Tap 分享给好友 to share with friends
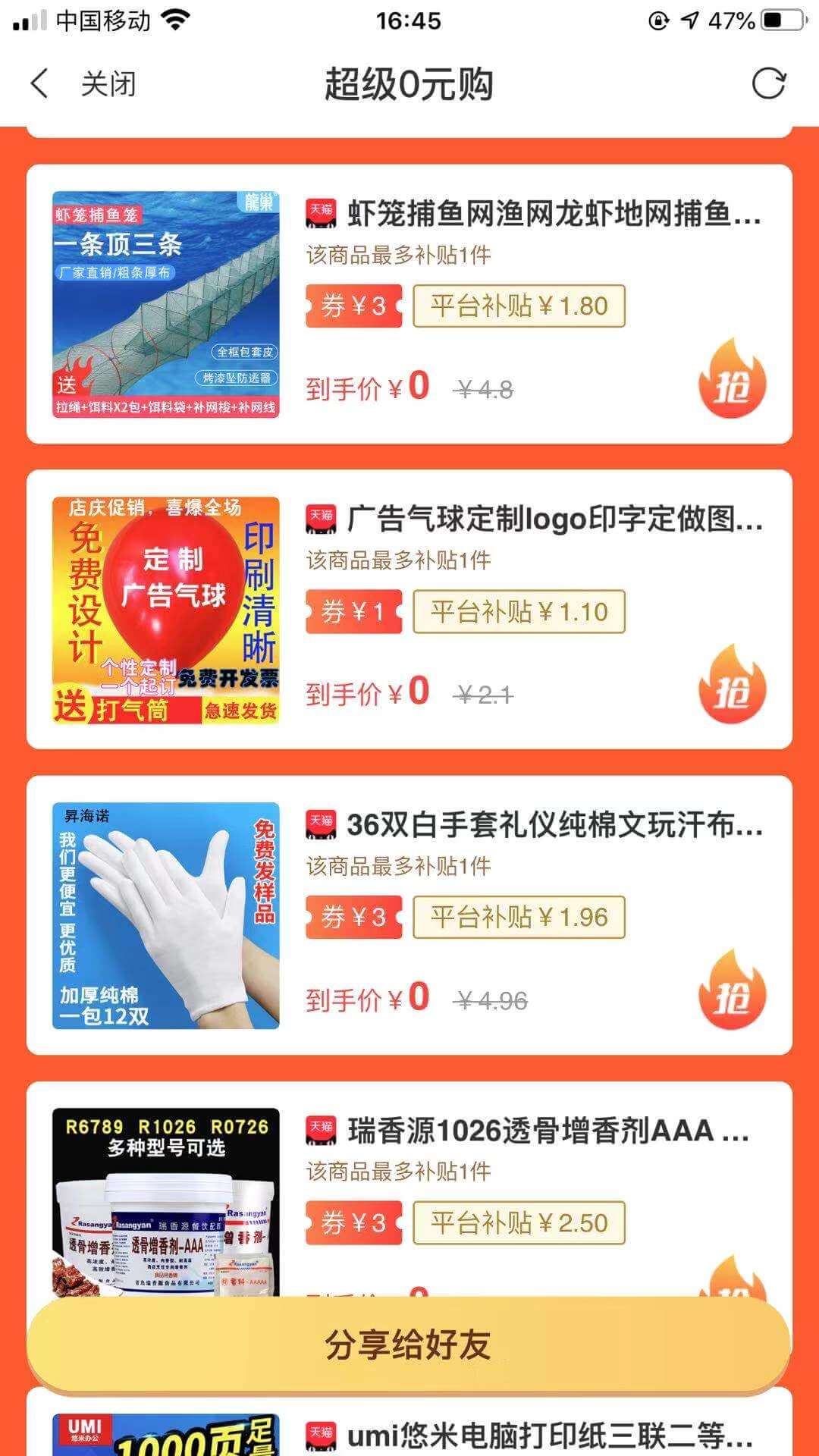 coord(408,1345)
